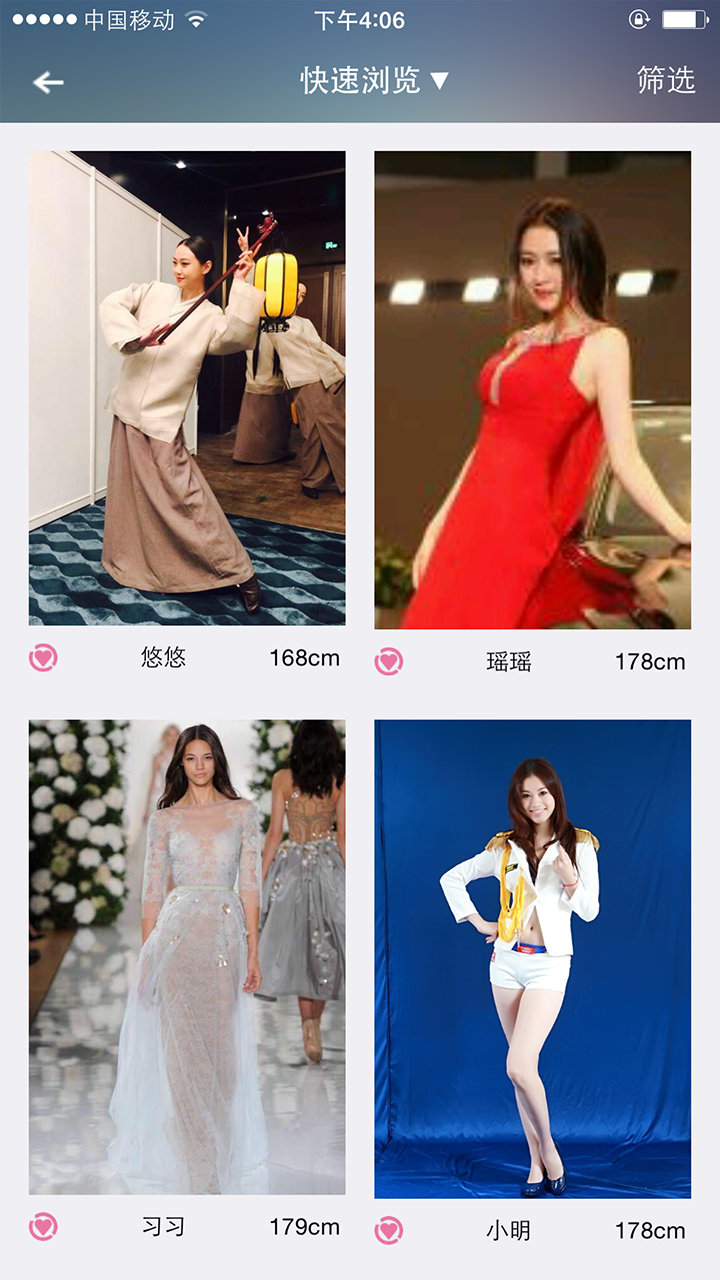Open the 筛选 filter options
The height and width of the screenshot is (1280, 720).
pyautogui.click(x=665, y=81)
